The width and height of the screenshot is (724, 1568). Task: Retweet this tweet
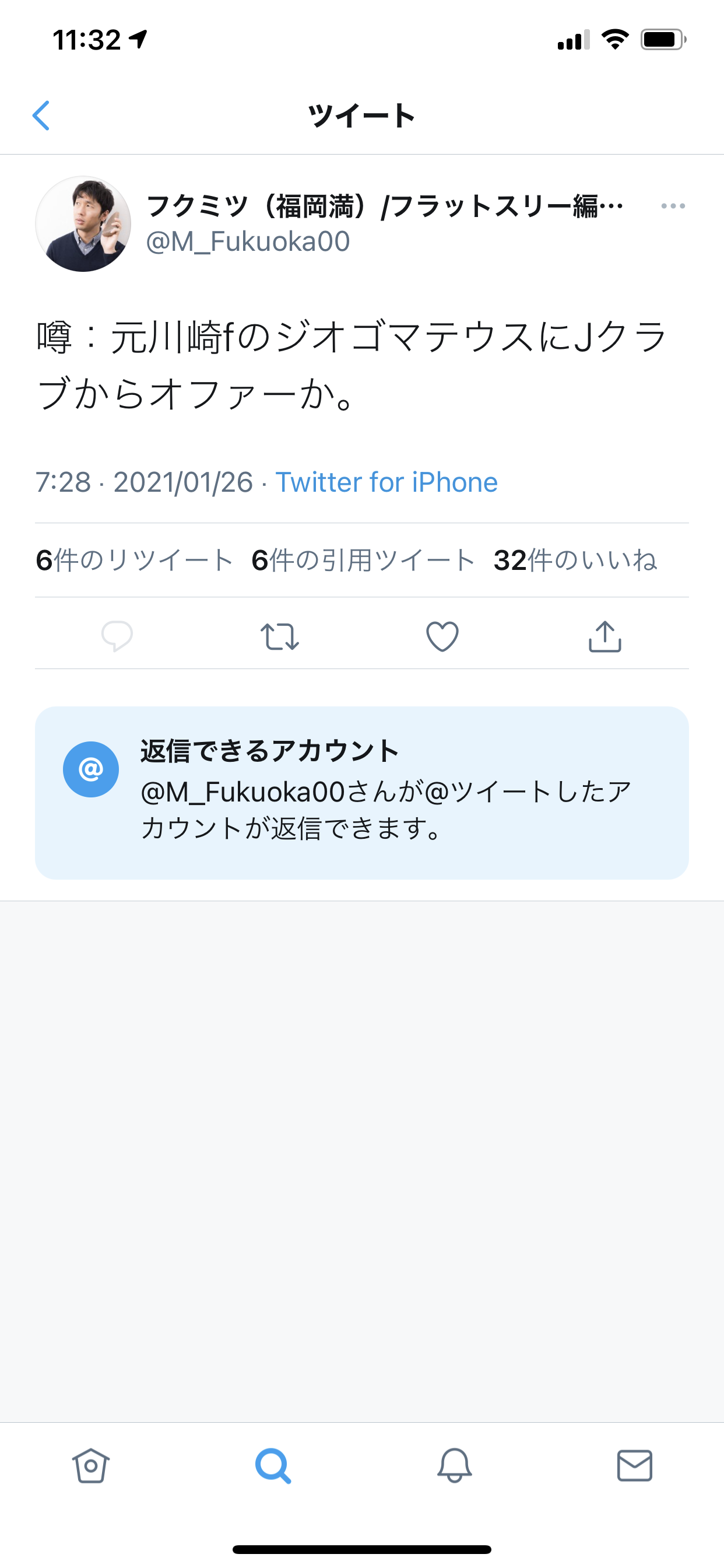(x=279, y=636)
